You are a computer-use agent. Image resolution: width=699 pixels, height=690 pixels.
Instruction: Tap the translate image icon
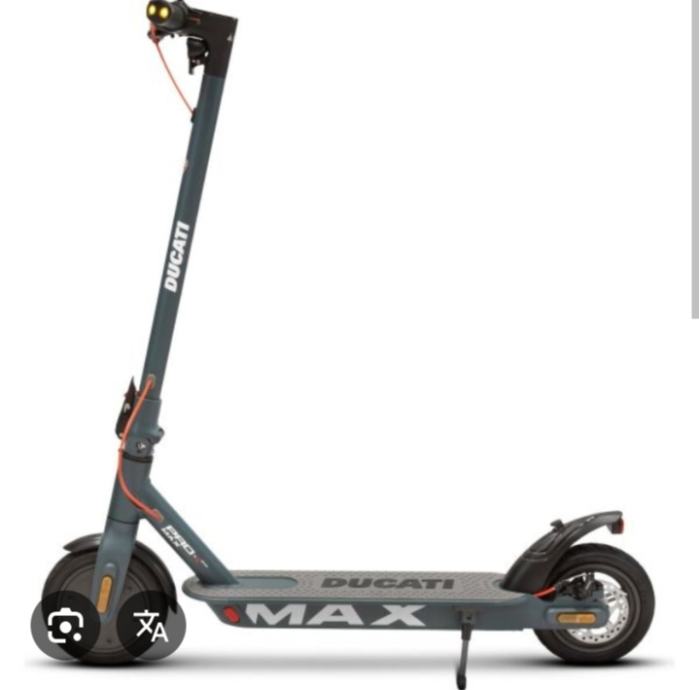point(152,627)
